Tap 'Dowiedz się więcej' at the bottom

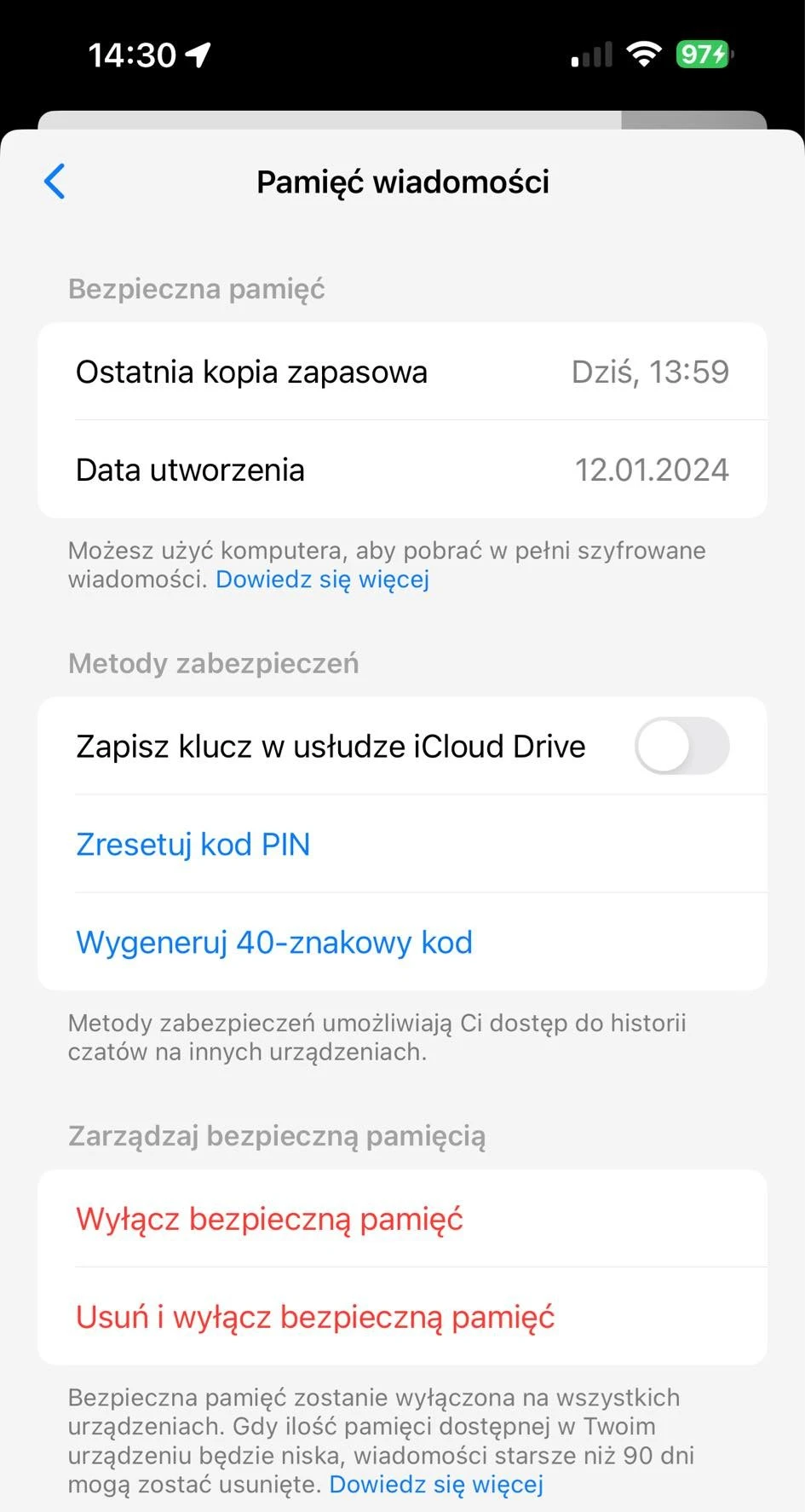(x=435, y=1483)
